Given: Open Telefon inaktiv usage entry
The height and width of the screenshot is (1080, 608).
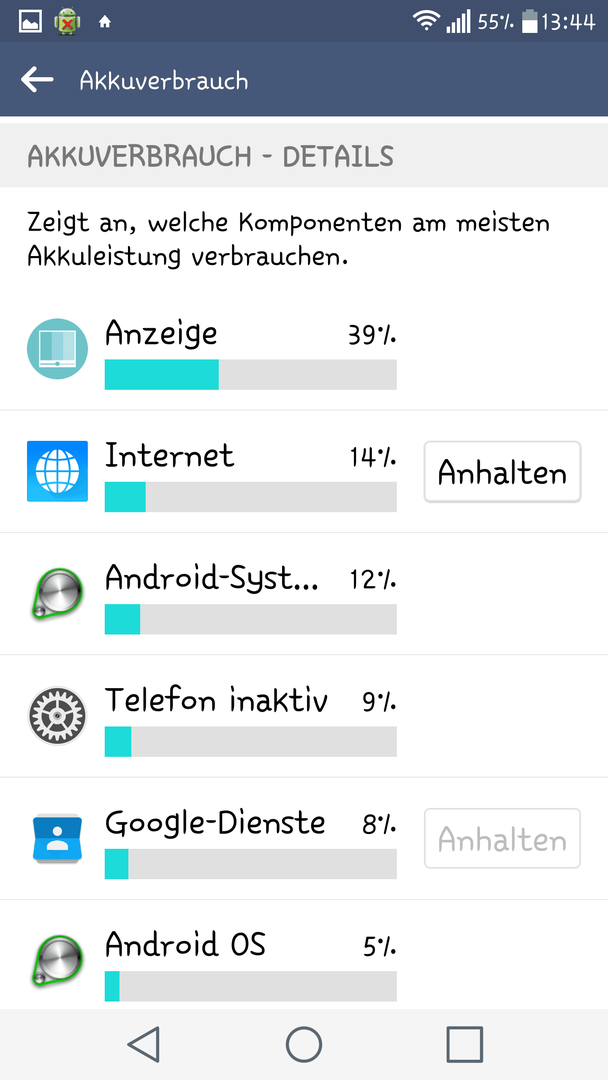Looking at the screenshot, I should click(x=304, y=716).
